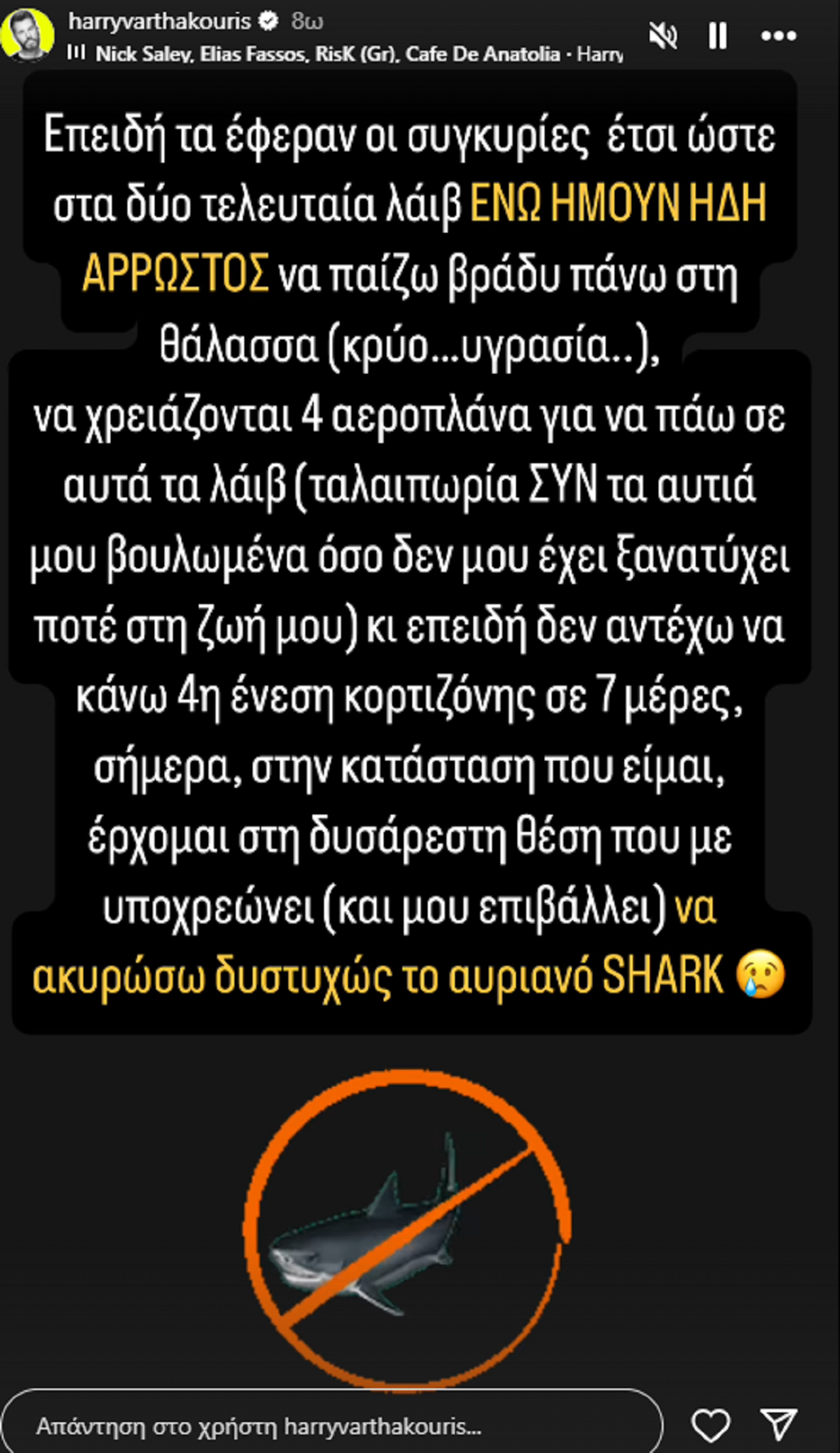Pause the story playback
Viewport: 840px width, 1453px height.
coord(717,36)
